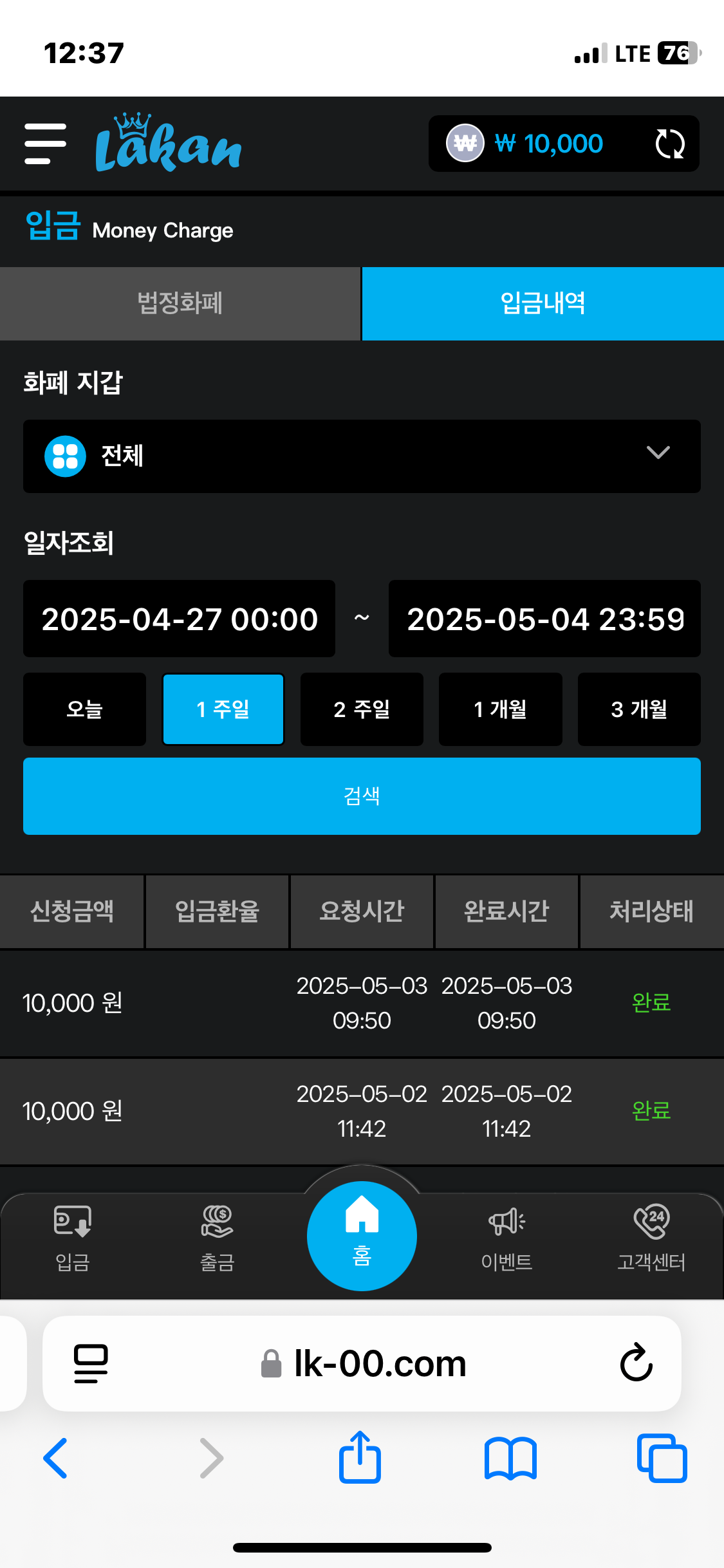724x1568 pixels.
Task: Change the end date 2025-05-04 23:59
Action: 544,619
